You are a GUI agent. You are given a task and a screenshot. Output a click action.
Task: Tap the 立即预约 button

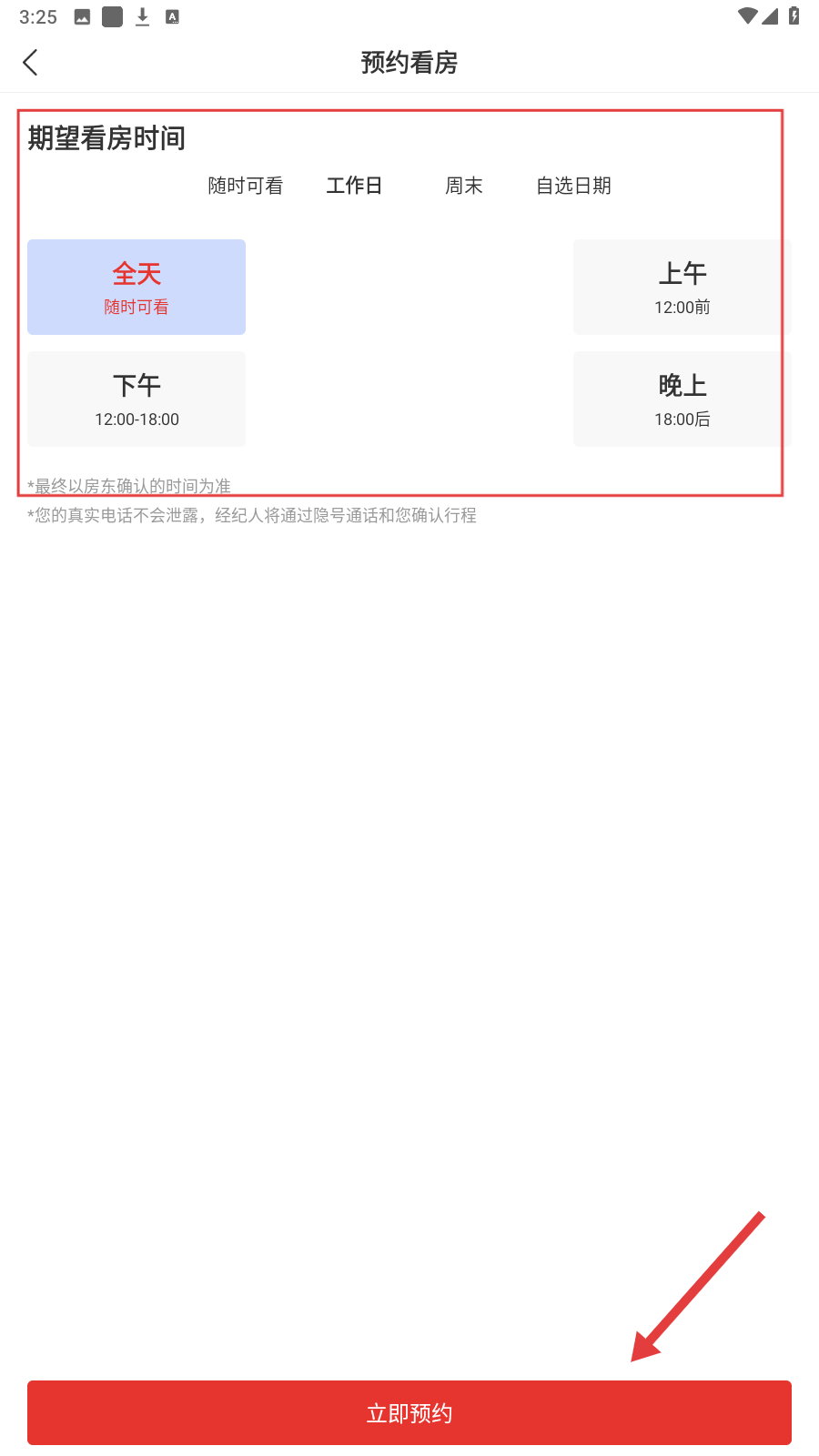coord(409,1412)
